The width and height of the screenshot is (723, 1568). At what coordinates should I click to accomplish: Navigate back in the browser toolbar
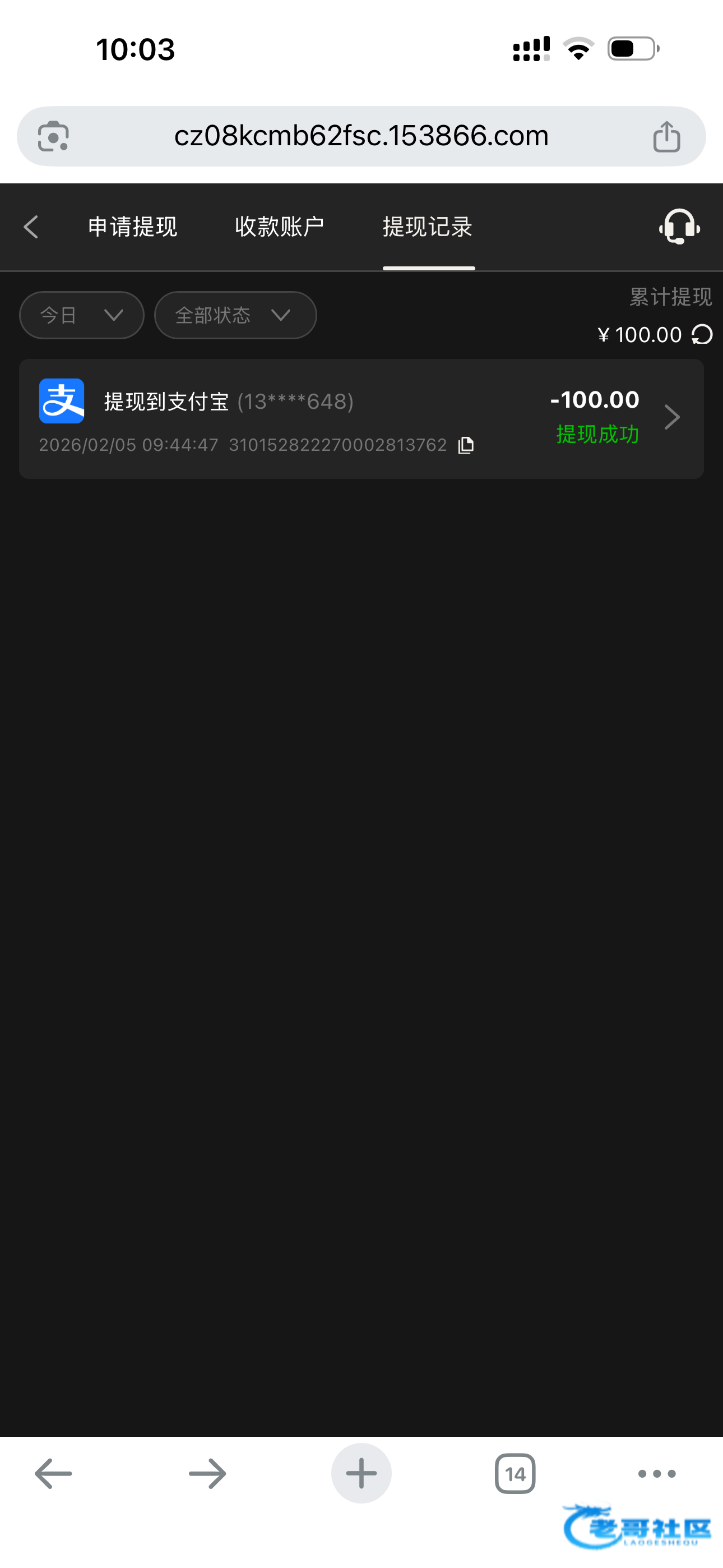[x=54, y=1474]
